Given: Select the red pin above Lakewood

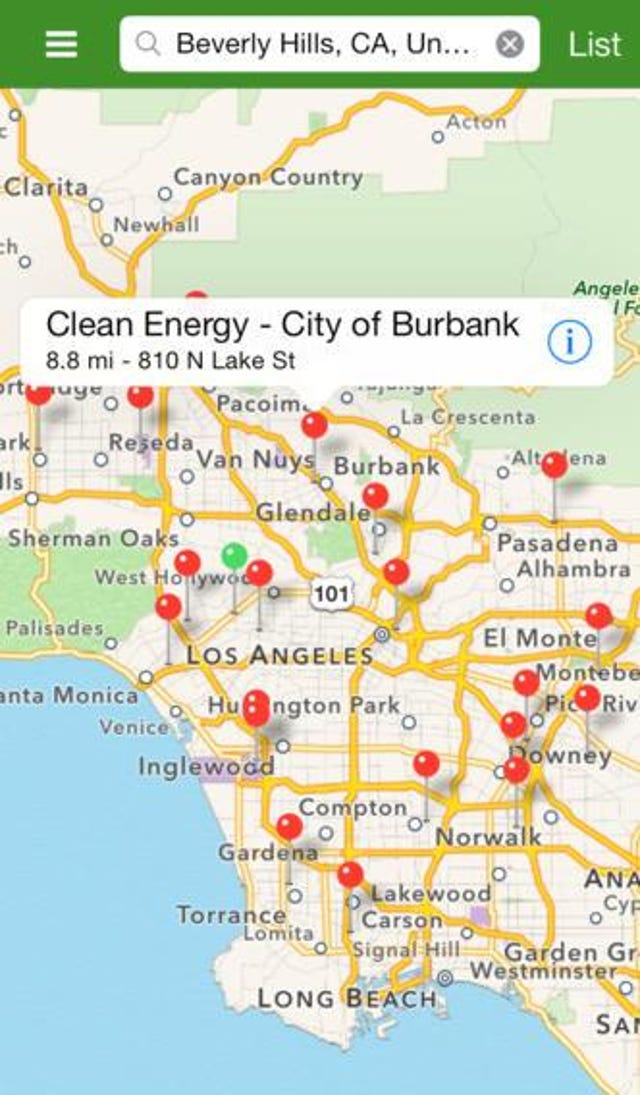Looking at the screenshot, I should (350, 875).
